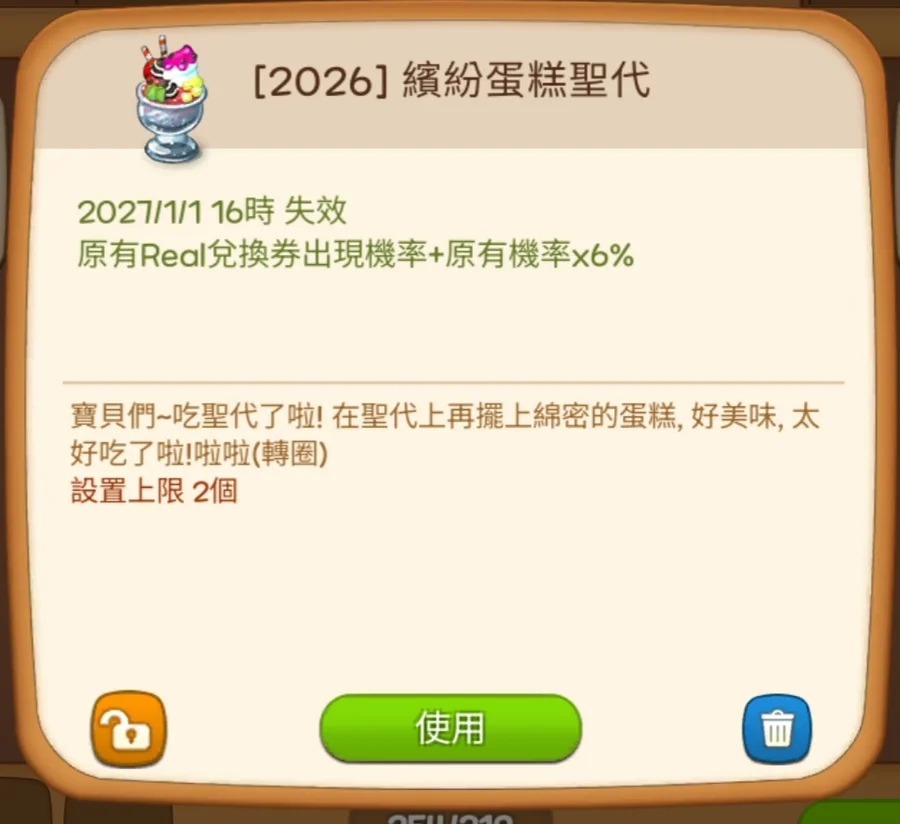
Task: Tap the green 使用 button
Action: pyautogui.click(x=450, y=728)
